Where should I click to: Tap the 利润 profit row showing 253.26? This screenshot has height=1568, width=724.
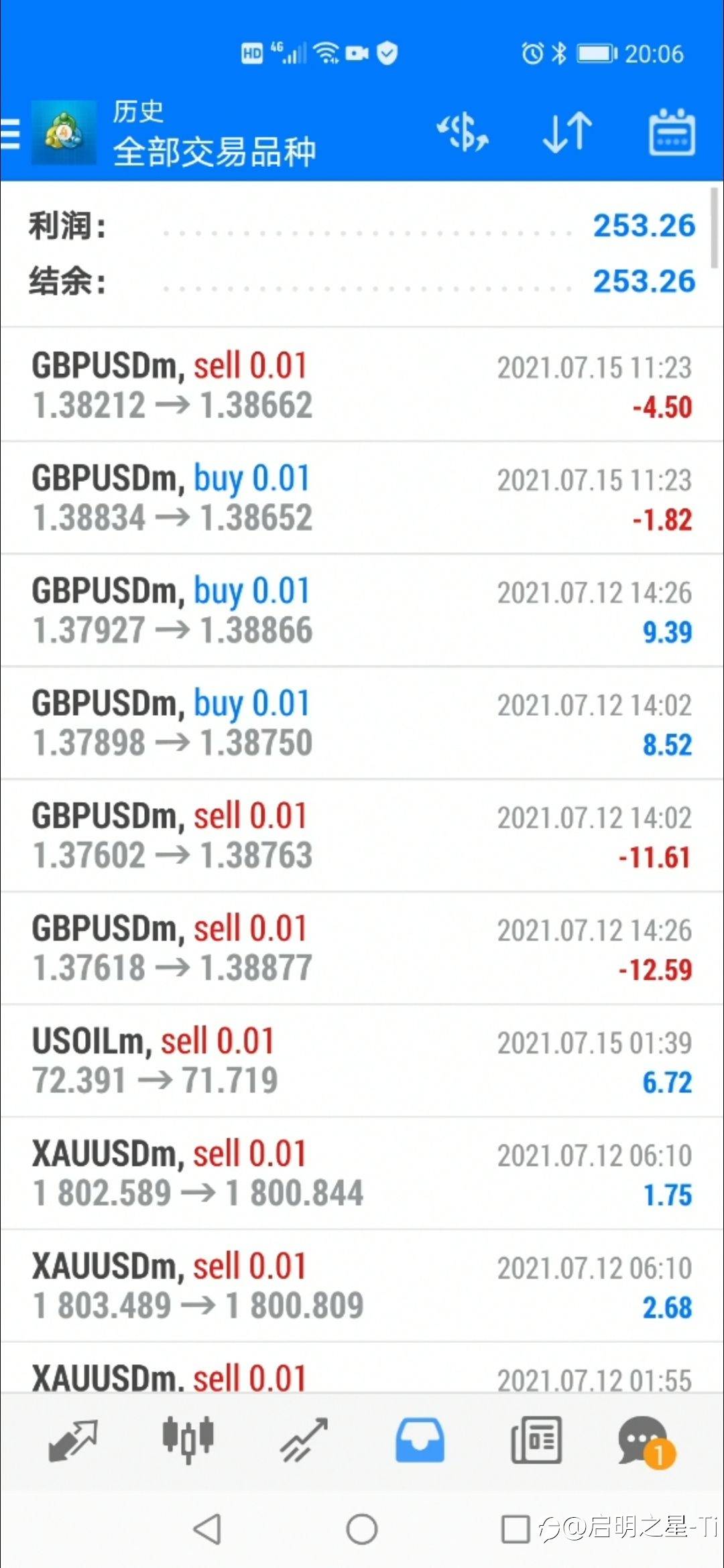[362, 226]
